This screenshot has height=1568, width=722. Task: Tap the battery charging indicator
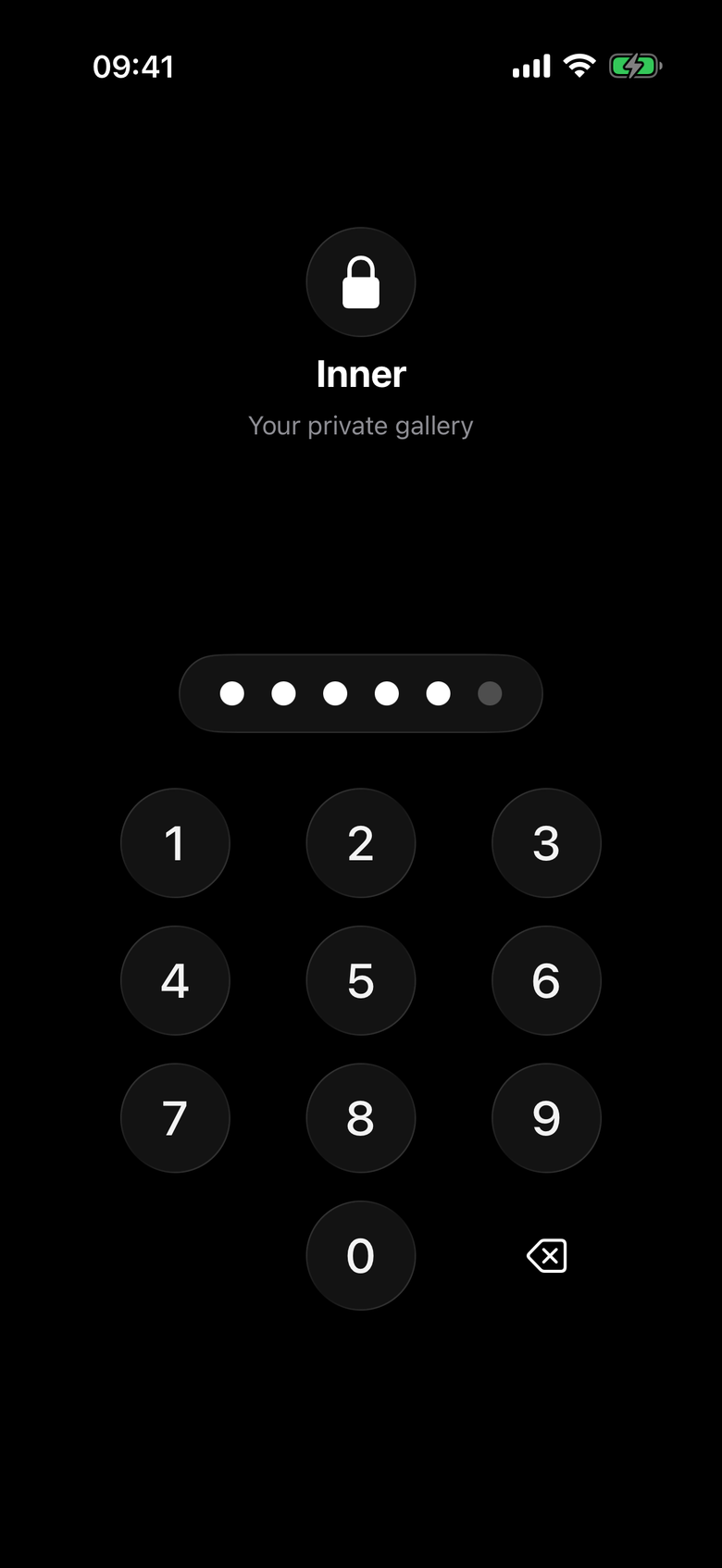click(636, 66)
